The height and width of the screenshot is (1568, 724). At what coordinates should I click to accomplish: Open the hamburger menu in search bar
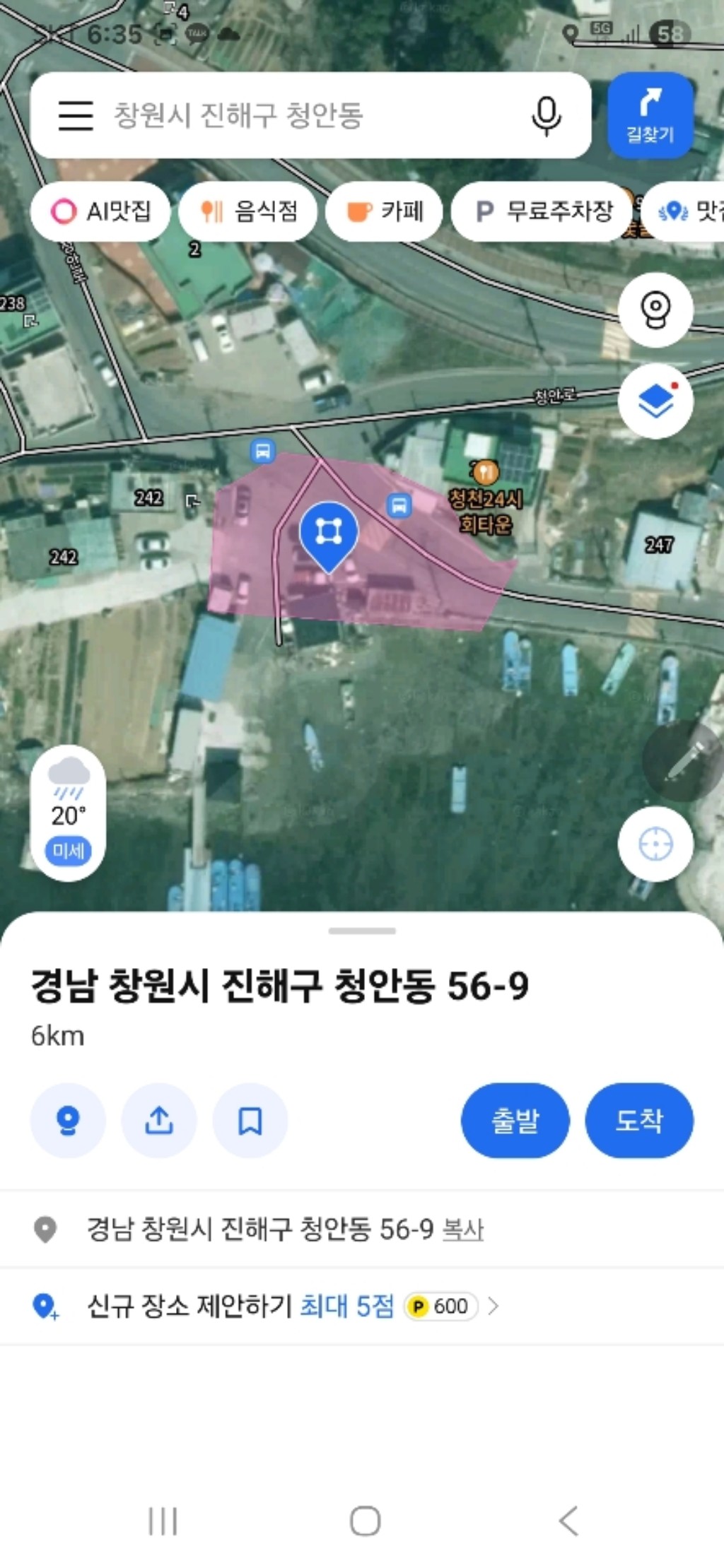76,115
